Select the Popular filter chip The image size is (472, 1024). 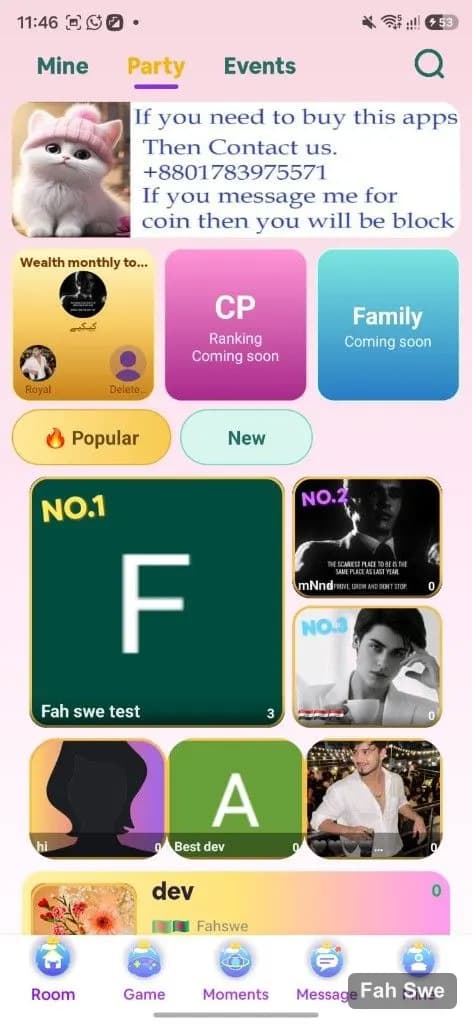click(91, 438)
